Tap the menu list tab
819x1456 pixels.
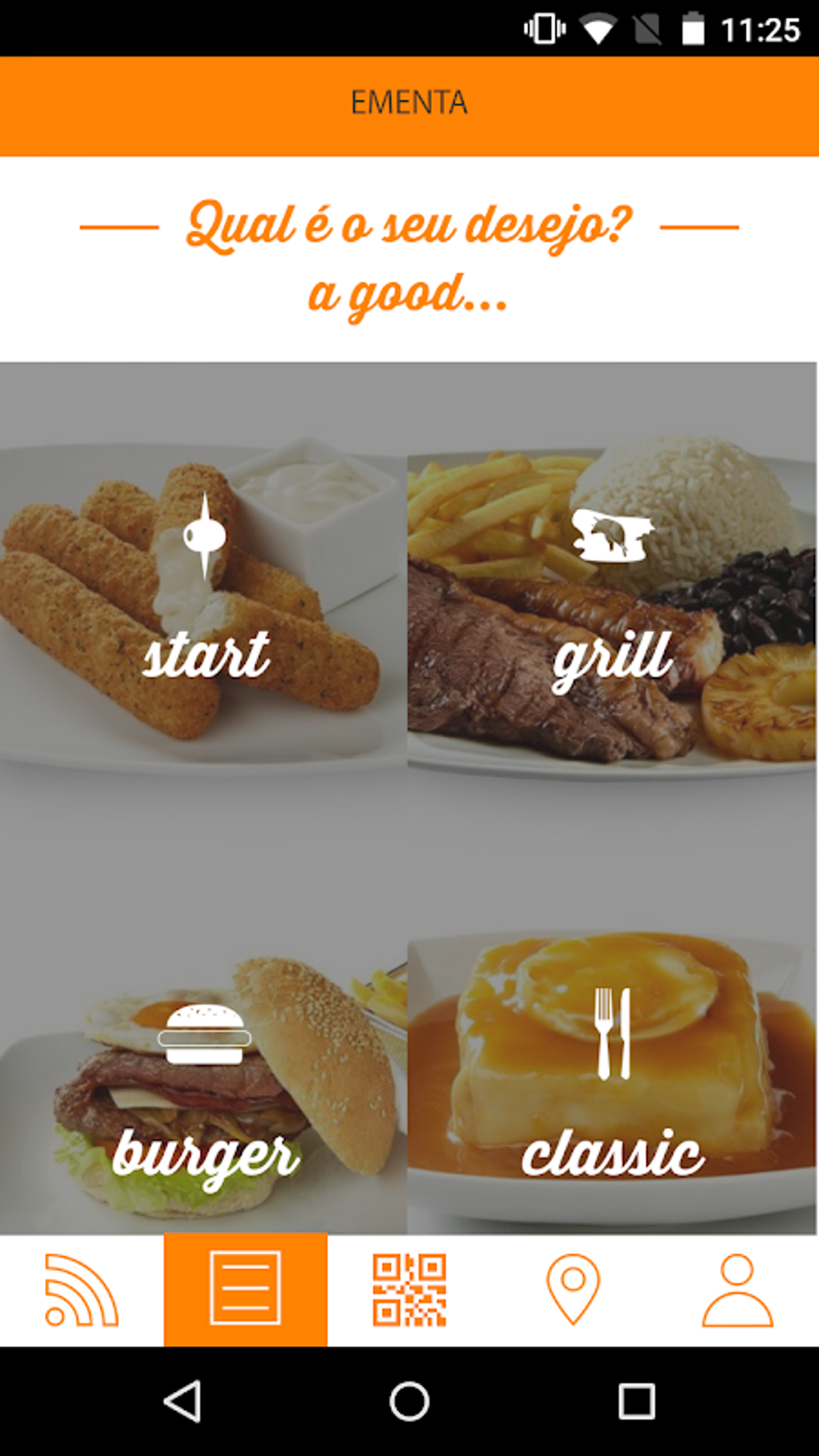[246, 1290]
